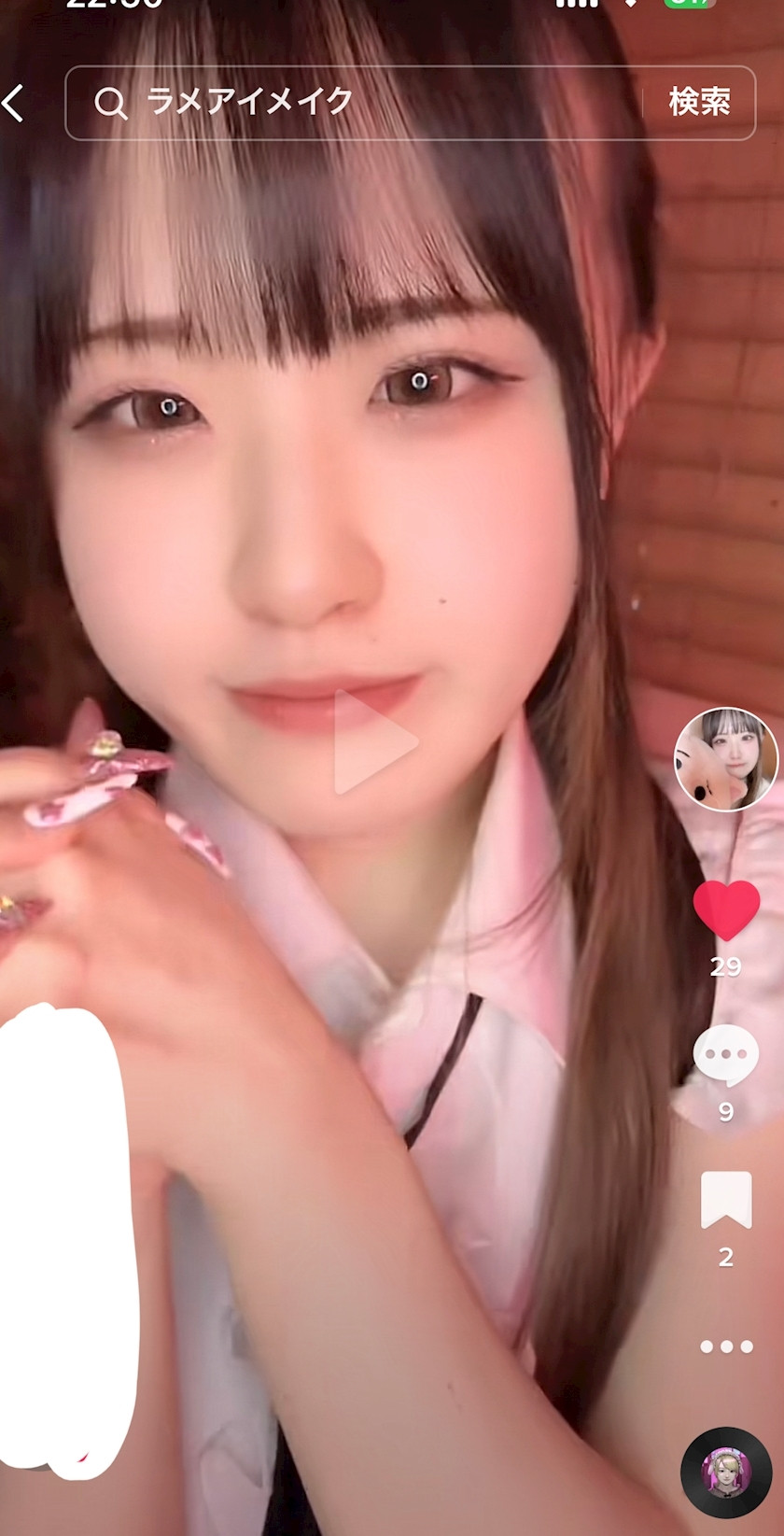This screenshot has width=784, height=1536.
Task: Open the creator's profile avatar
Action: pyautogui.click(x=725, y=758)
